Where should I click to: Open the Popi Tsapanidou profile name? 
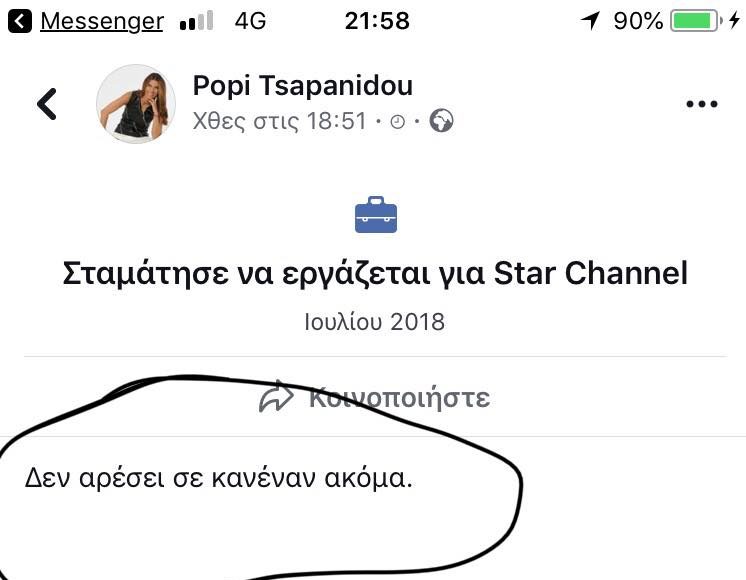click(302, 86)
